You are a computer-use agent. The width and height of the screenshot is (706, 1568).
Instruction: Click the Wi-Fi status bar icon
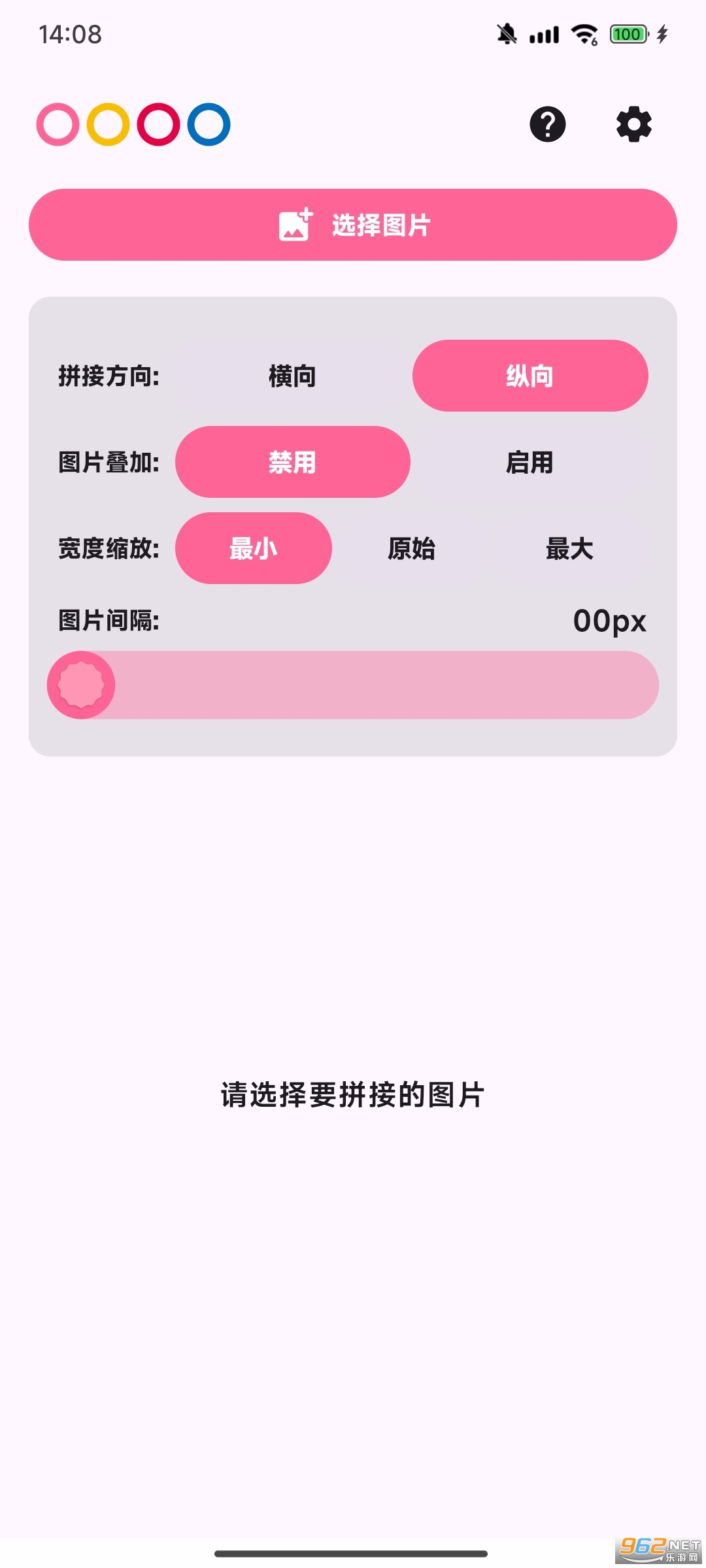tap(584, 34)
